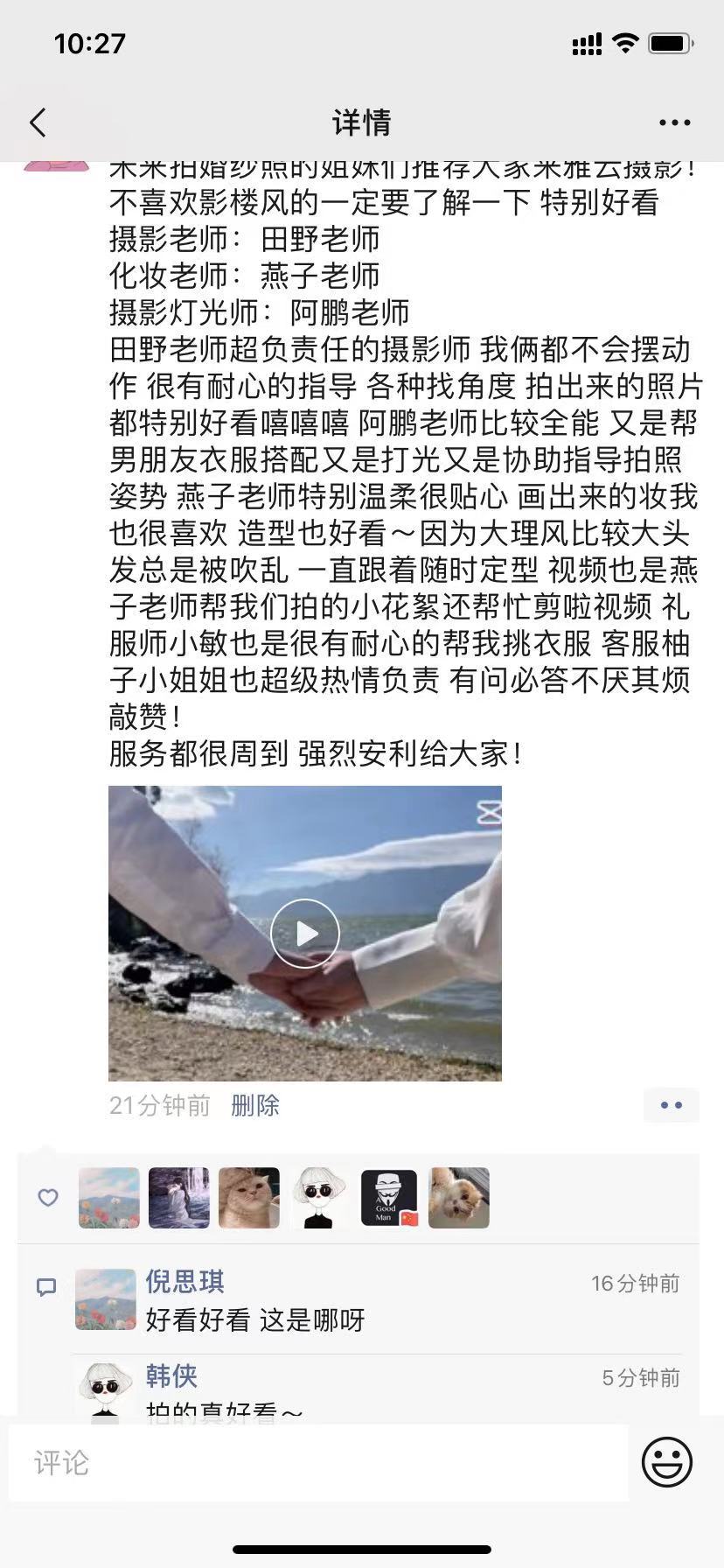The width and height of the screenshot is (724, 1568).
Task: Open the three-dot menu in header
Action: (674, 123)
